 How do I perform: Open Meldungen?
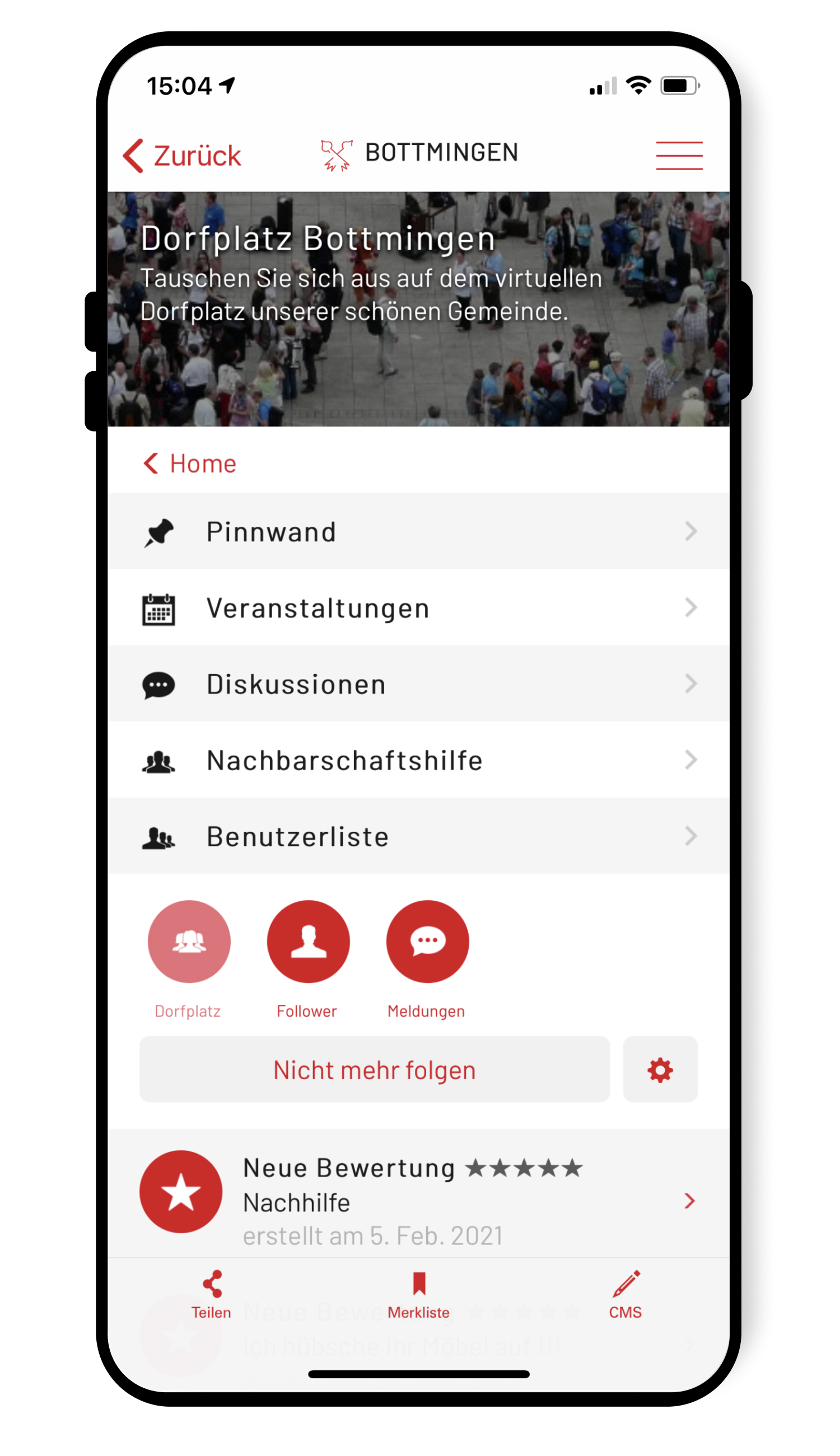point(427,941)
